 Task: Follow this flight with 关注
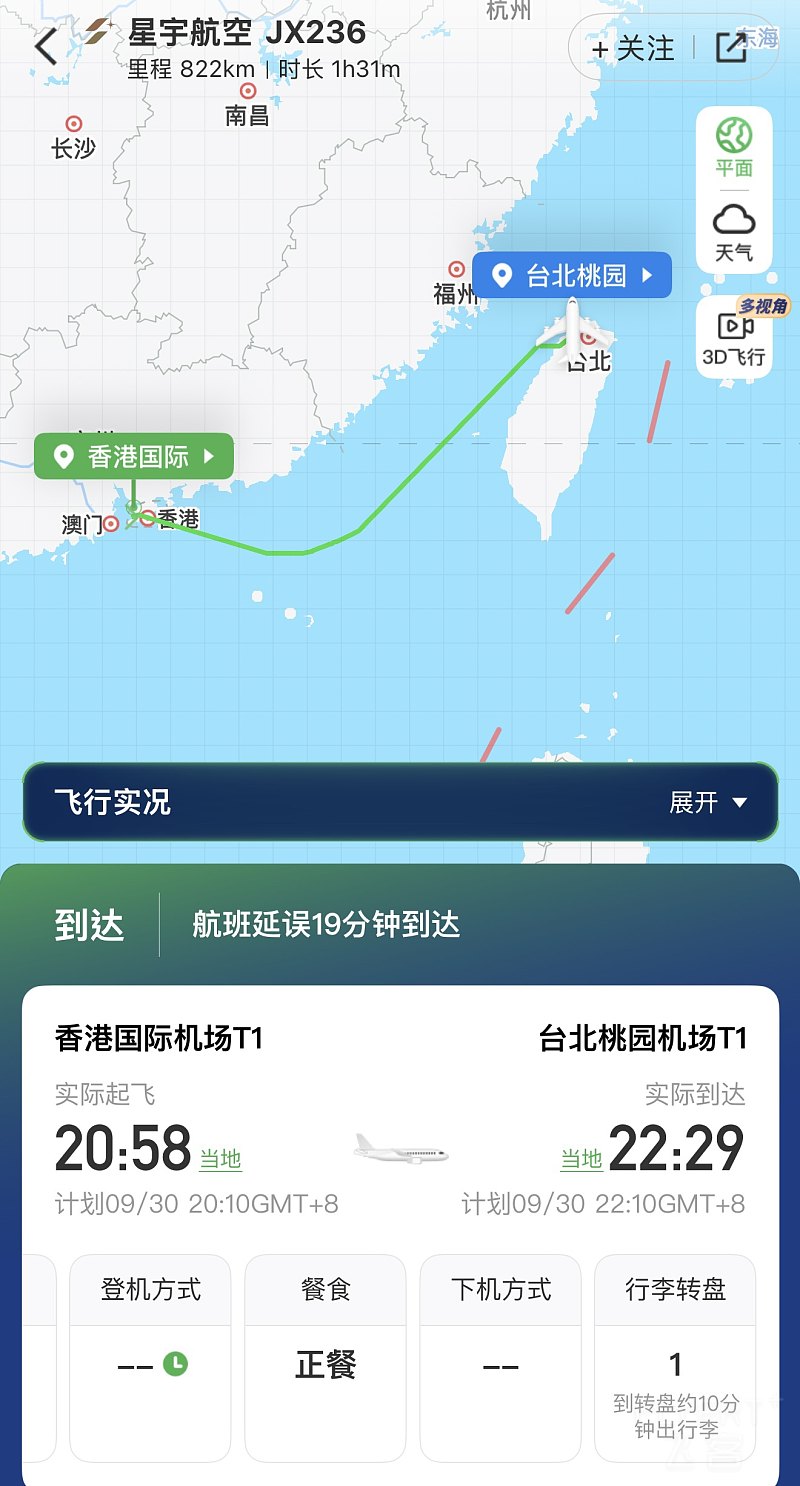click(634, 48)
